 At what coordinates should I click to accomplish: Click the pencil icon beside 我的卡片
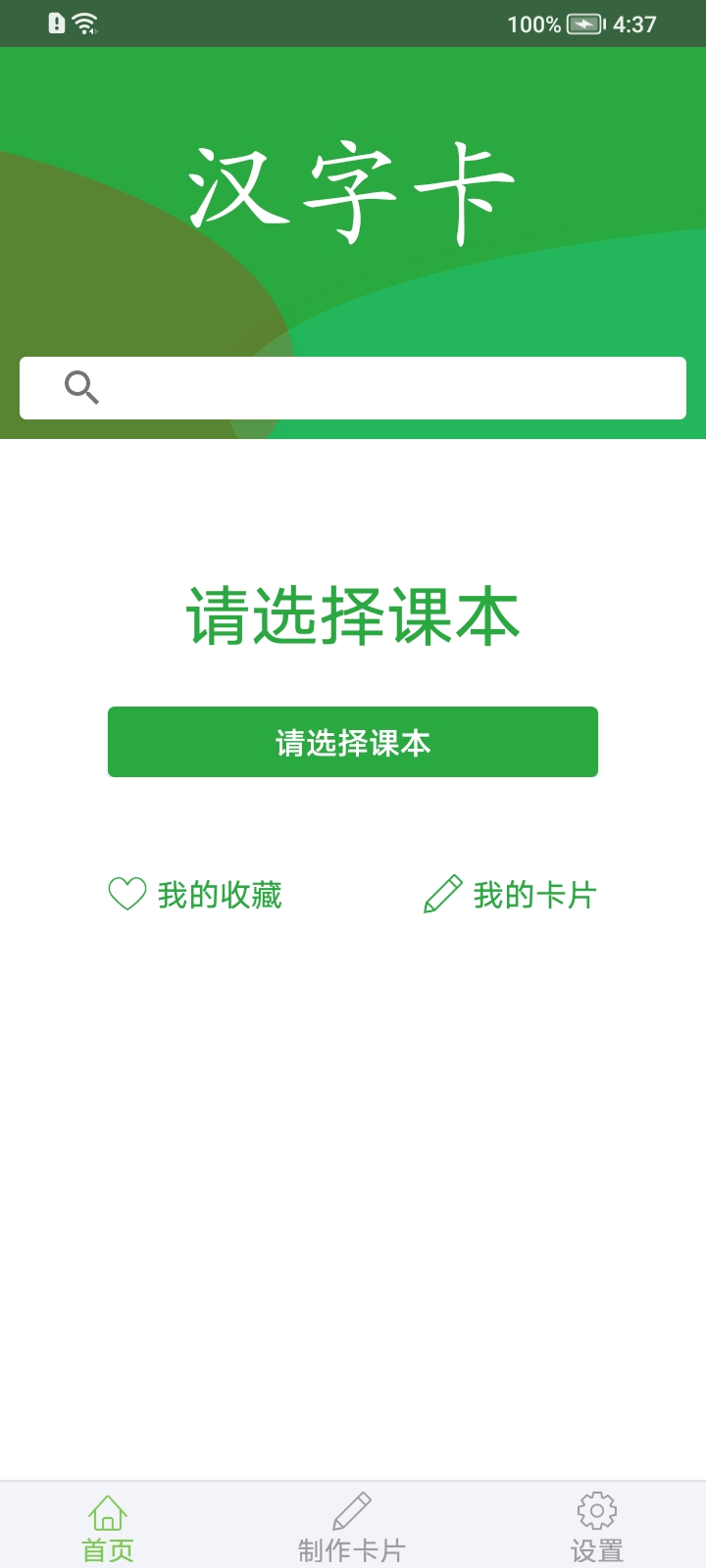point(443,893)
